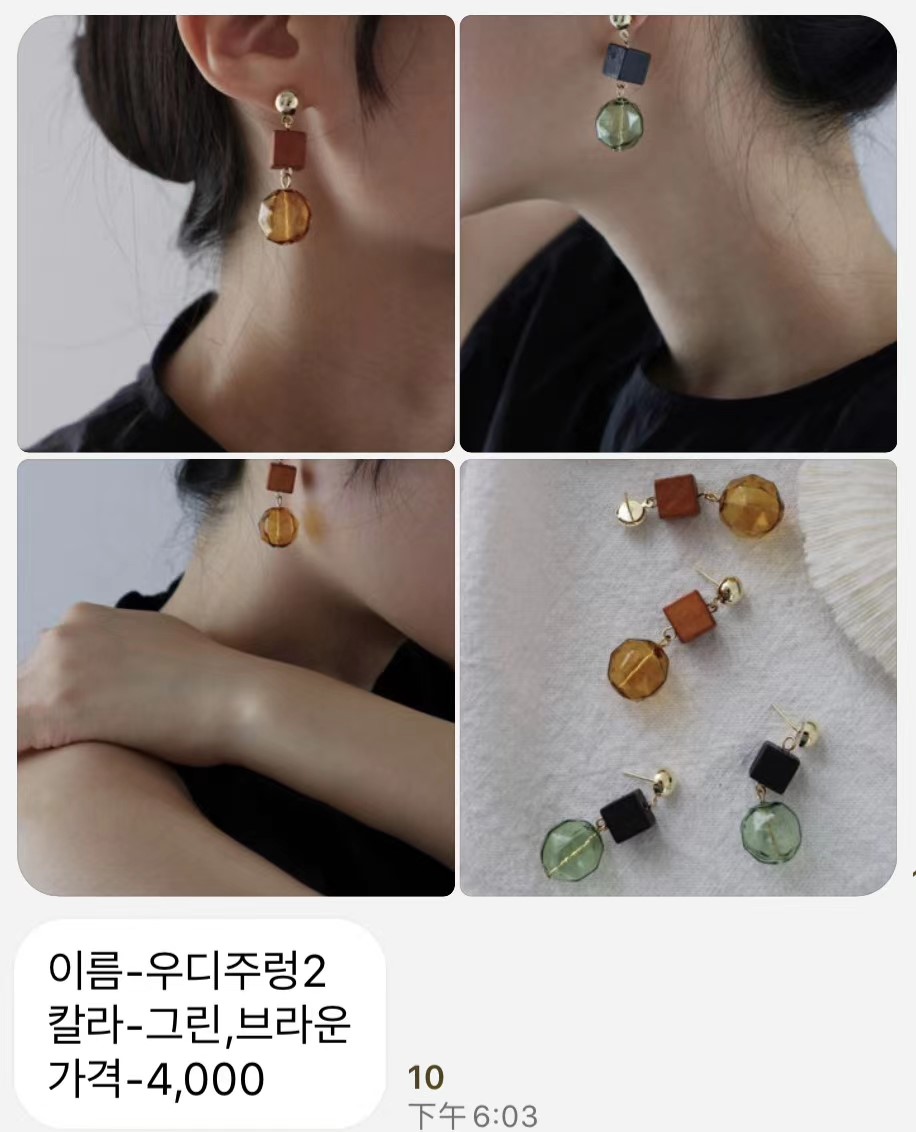Image resolution: width=916 pixels, height=1132 pixels.
Task: Enlarge the flat-lay photo of both earring pairs
Action: click(678, 677)
